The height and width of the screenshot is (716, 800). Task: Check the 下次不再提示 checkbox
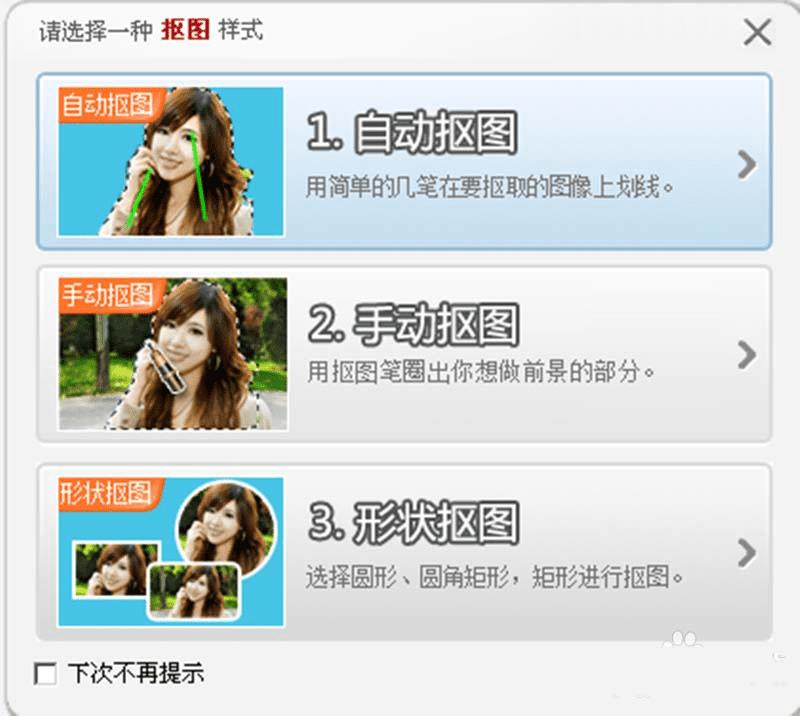tap(46, 674)
